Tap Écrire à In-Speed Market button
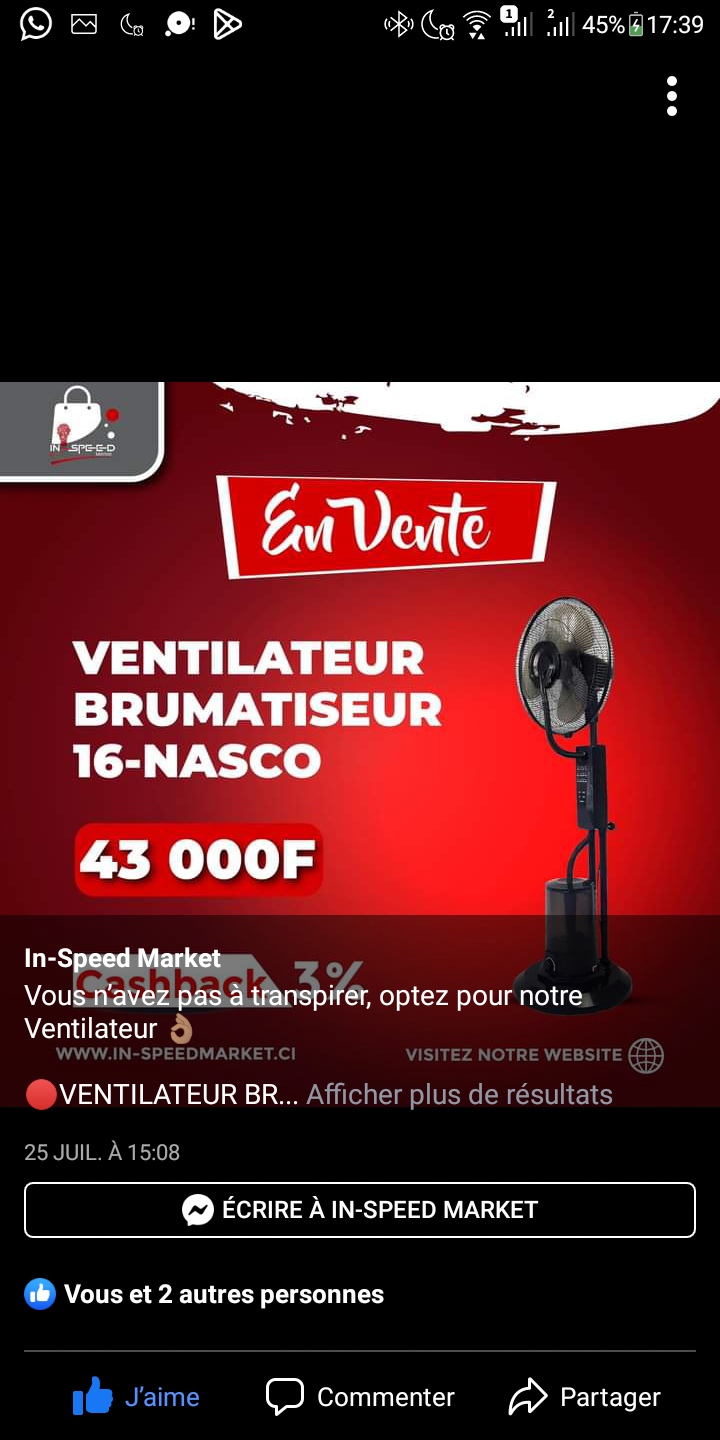This screenshot has width=720, height=1440. tap(360, 1210)
